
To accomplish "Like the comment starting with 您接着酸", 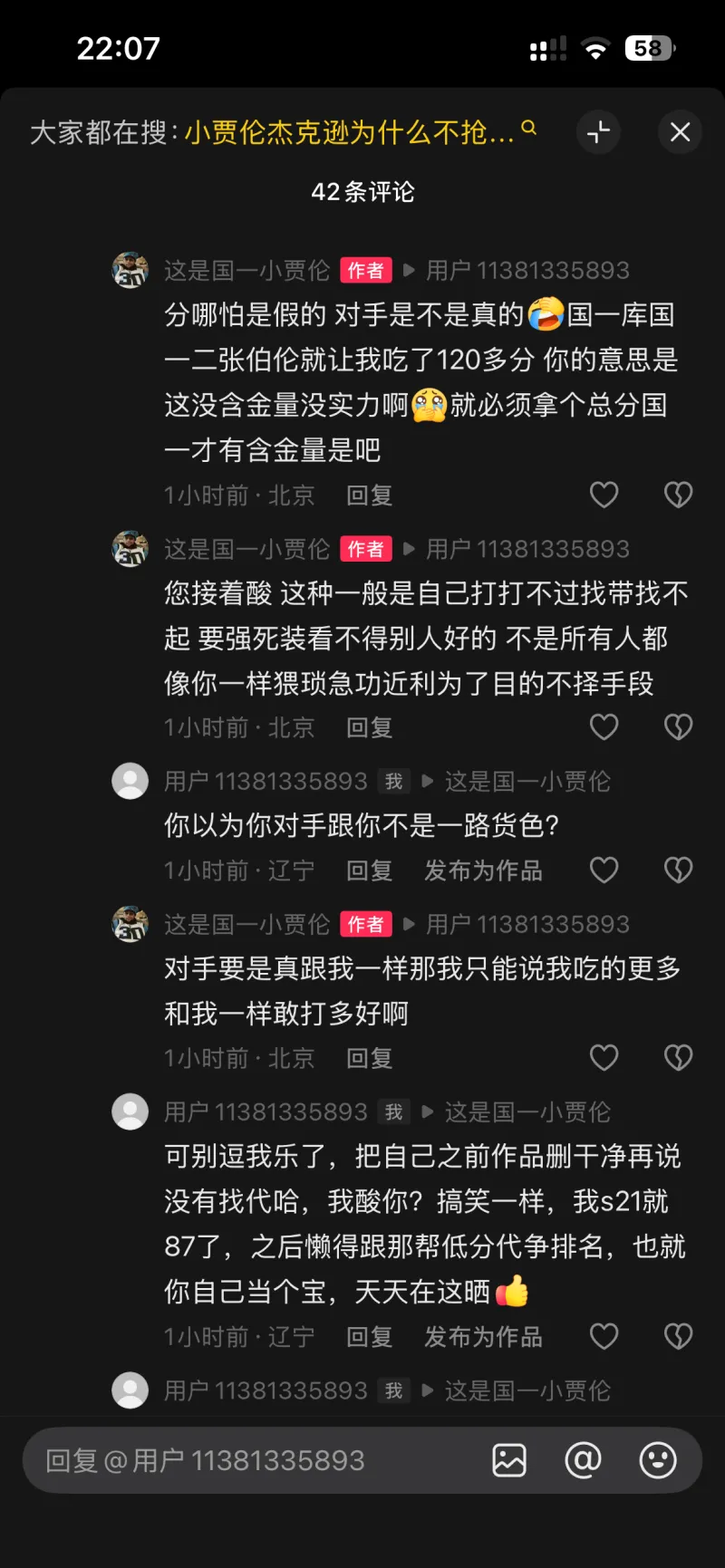I will pos(604,727).
